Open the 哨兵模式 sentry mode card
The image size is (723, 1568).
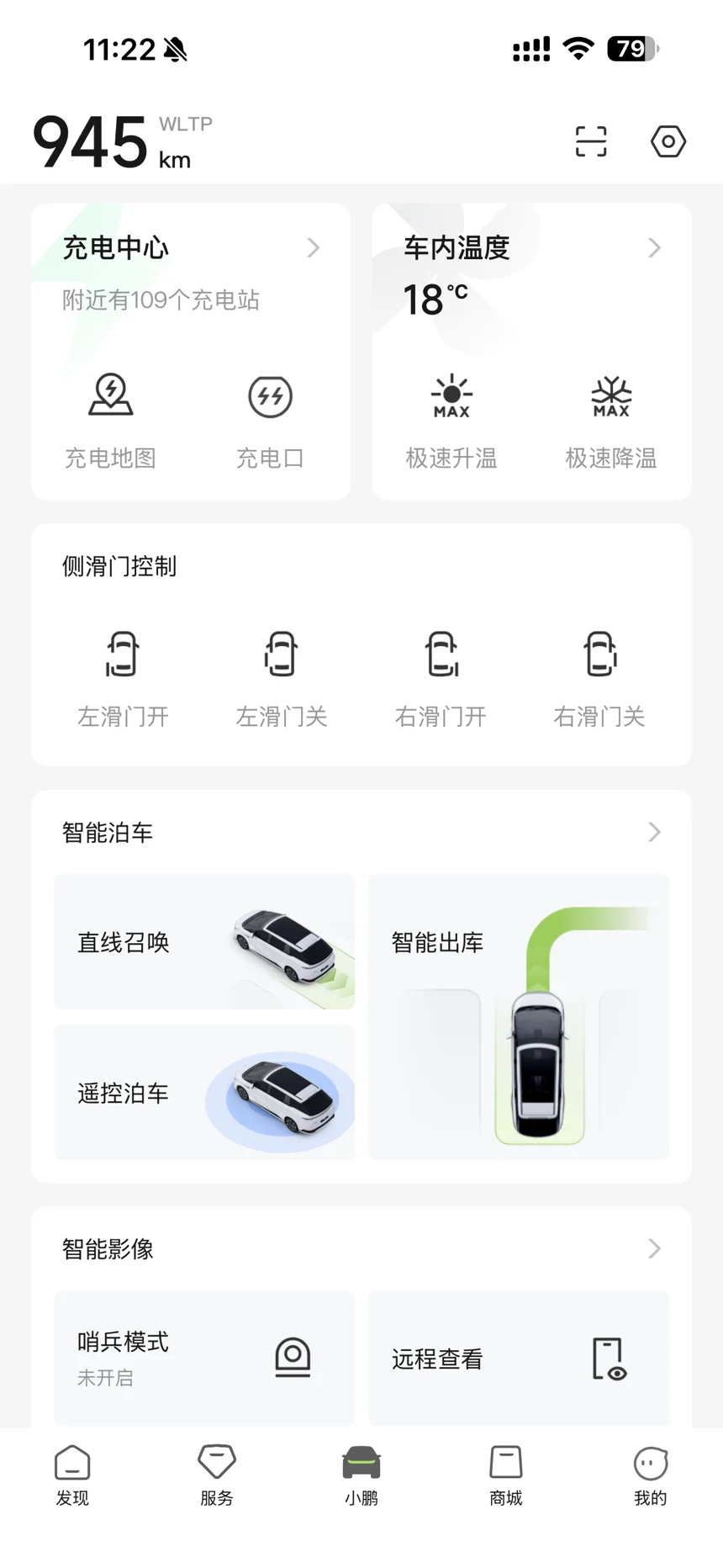204,1357
